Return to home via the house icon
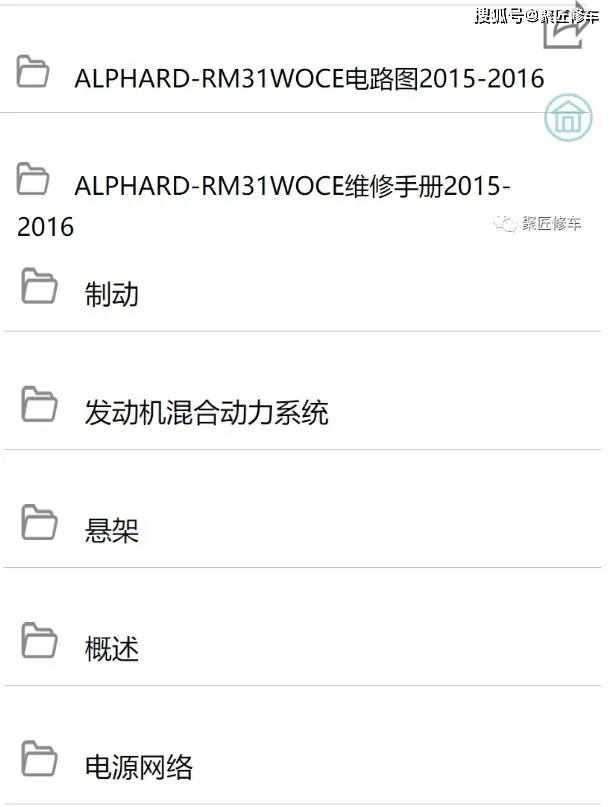The width and height of the screenshot is (614, 807). click(x=567, y=118)
